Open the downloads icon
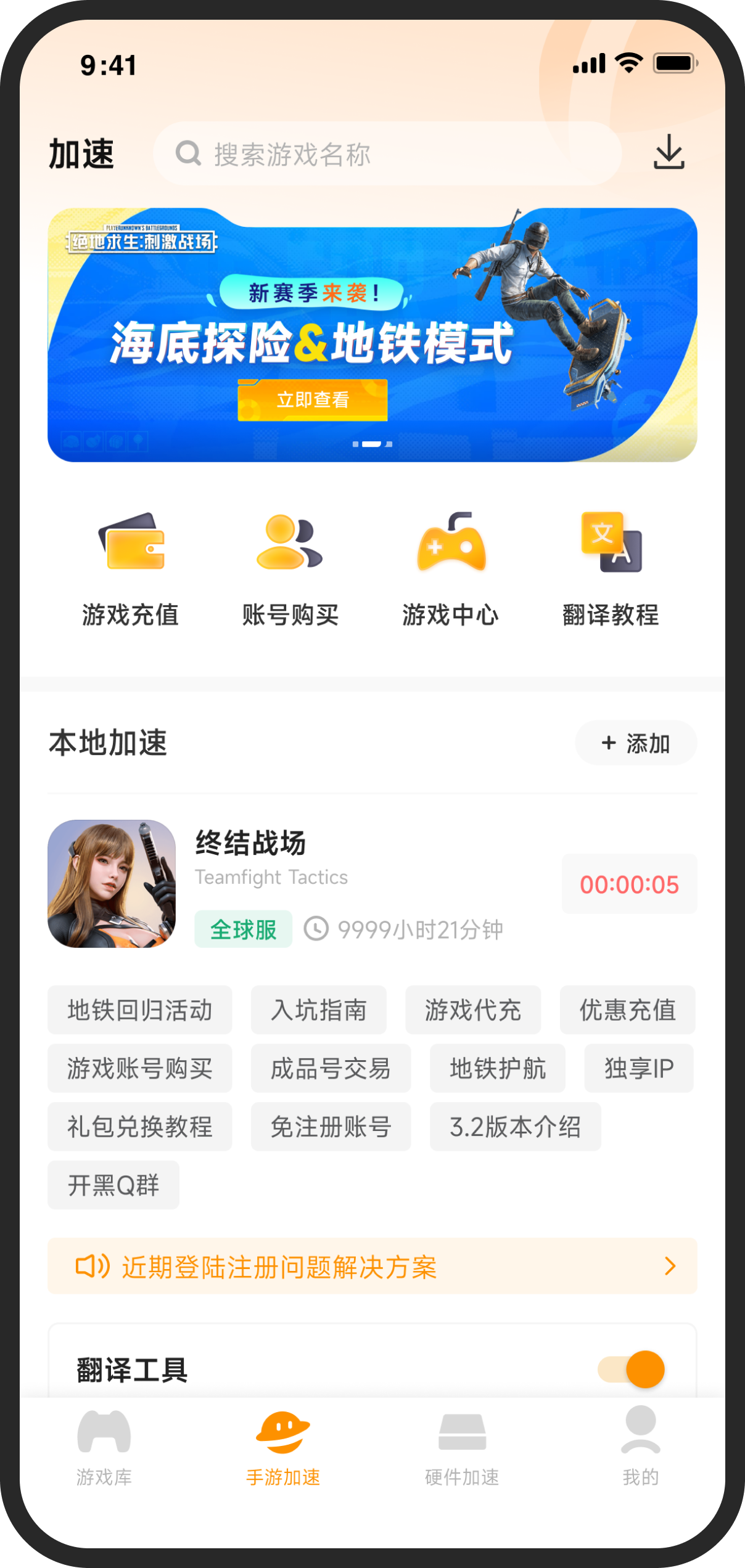The image size is (745, 1568). 669,152
